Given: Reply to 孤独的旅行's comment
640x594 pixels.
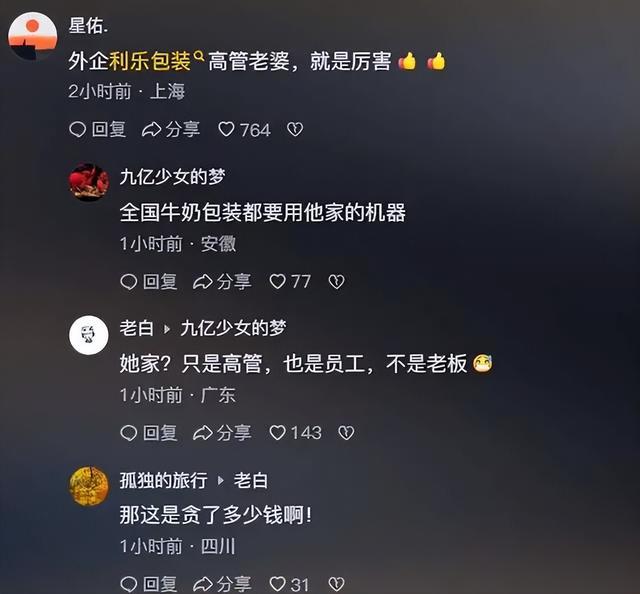Looking at the screenshot, I should 148,584.
